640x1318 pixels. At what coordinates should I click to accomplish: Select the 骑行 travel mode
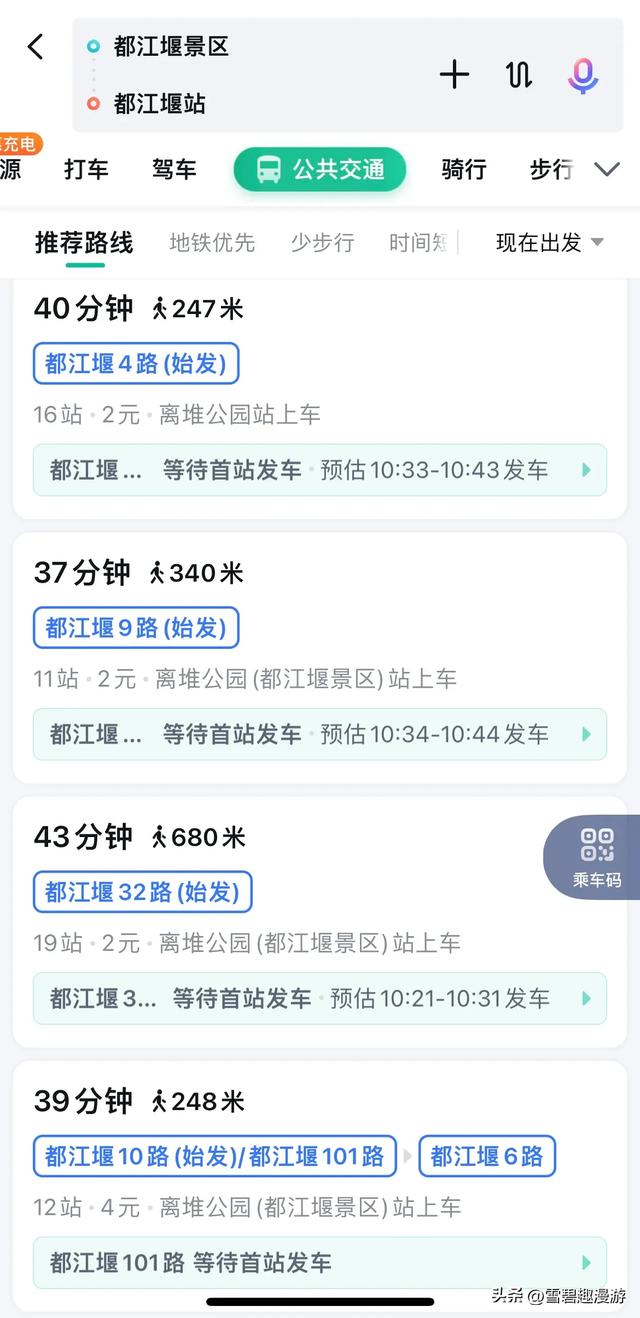(x=464, y=170)
